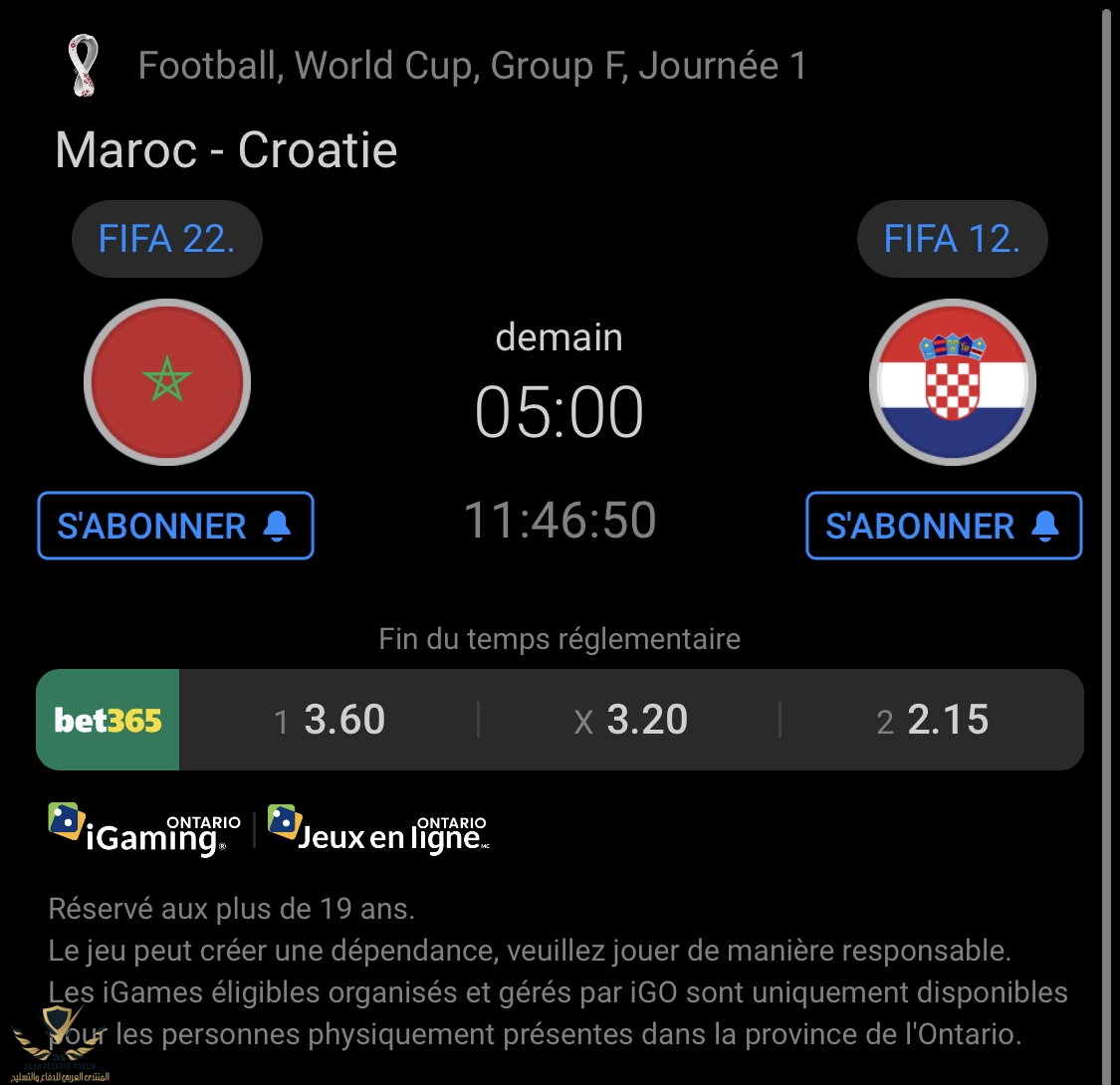
Task: Subscribe to Maroc team alerts
Action: [x=175, y=526]
